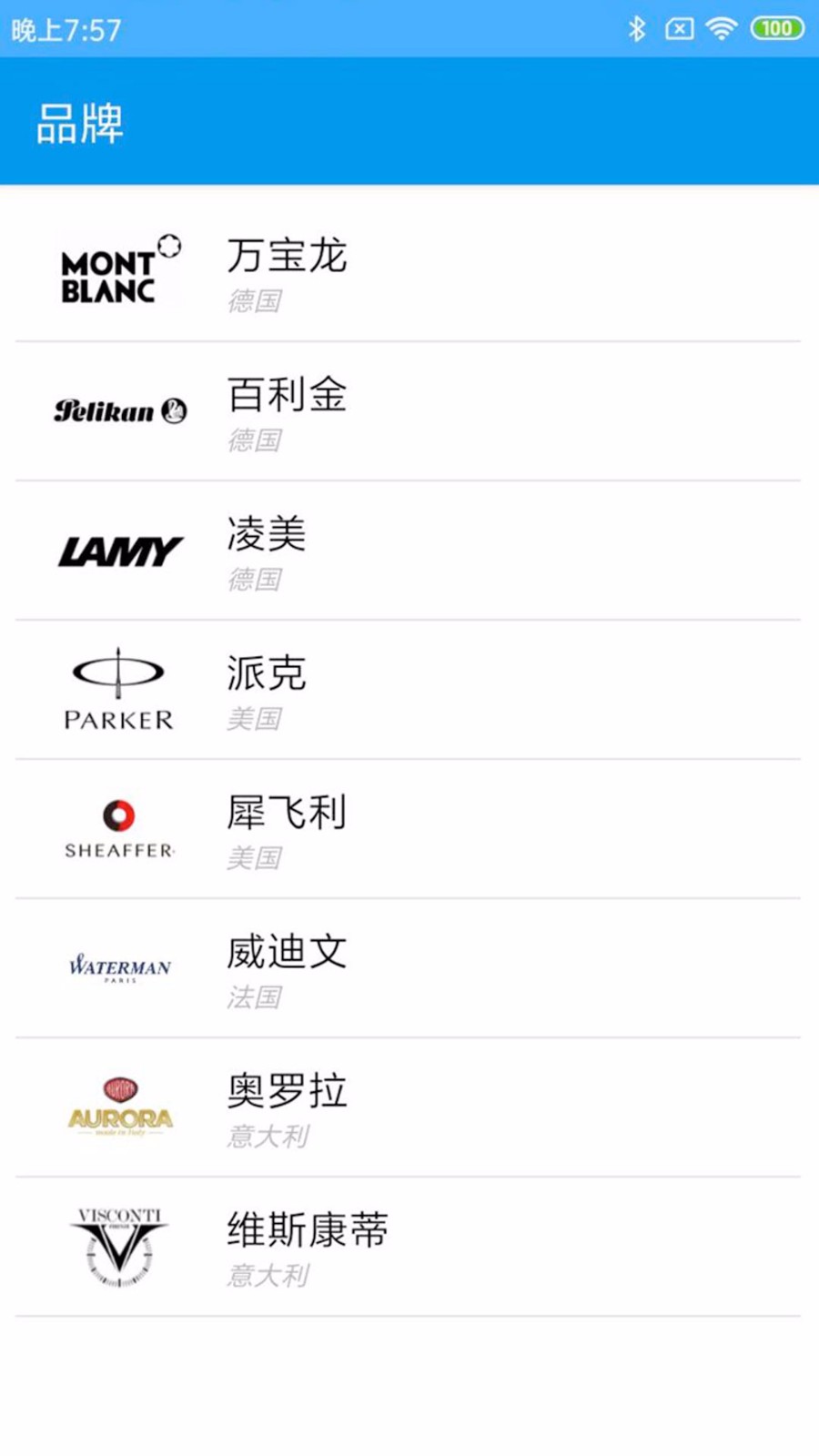
Task: Tap the battery indicator showing 100
Action: click(775, 29)
